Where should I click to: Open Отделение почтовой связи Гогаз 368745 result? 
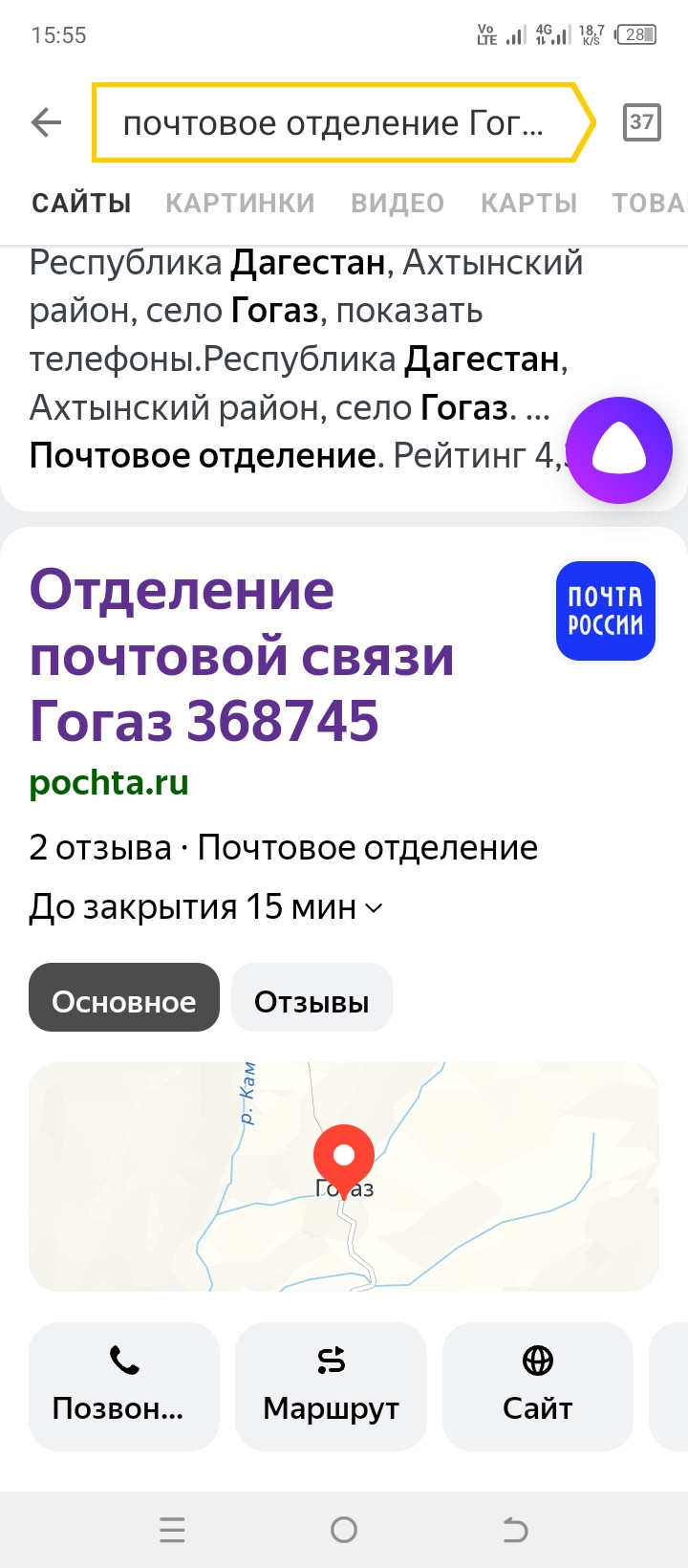[x=242, y=656]
